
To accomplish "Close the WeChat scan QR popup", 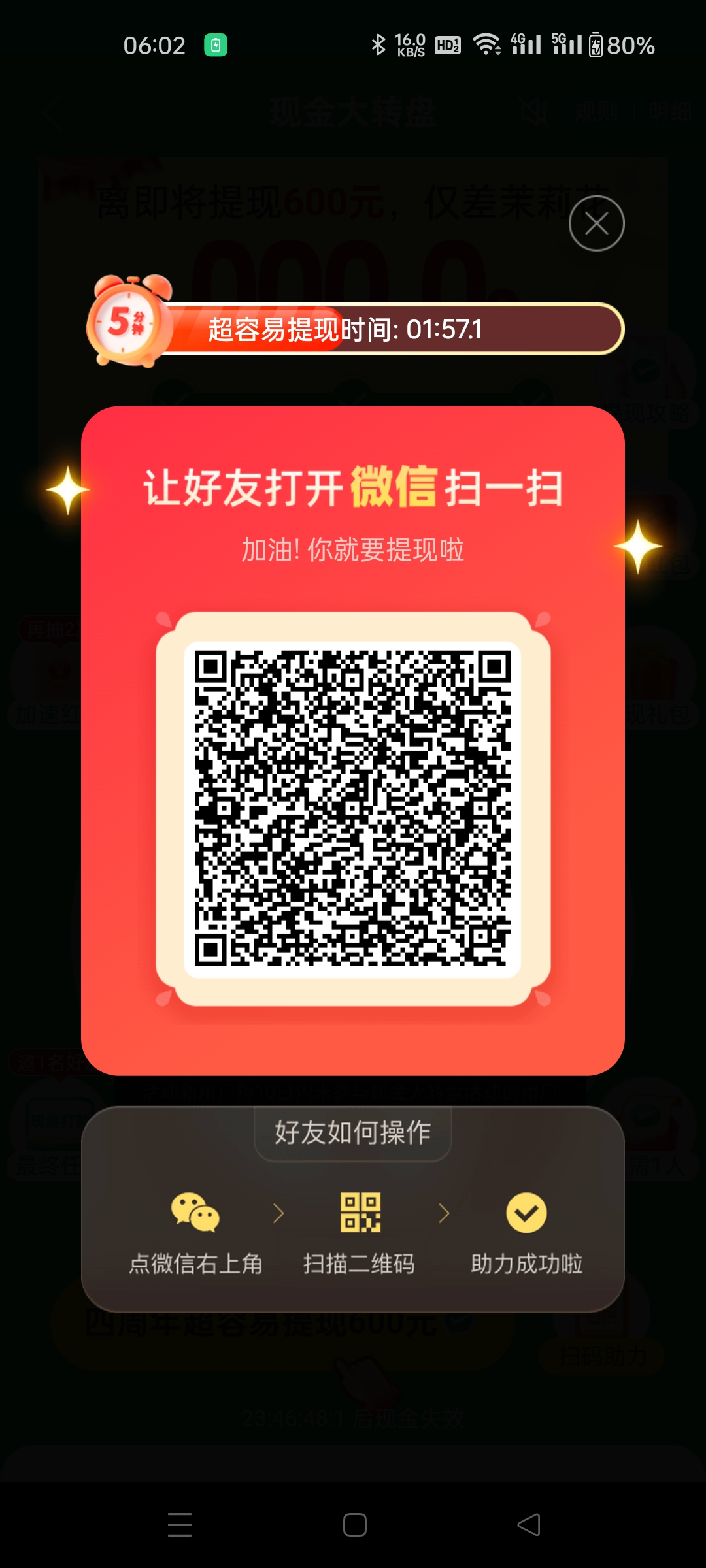I will pos(596,223).
